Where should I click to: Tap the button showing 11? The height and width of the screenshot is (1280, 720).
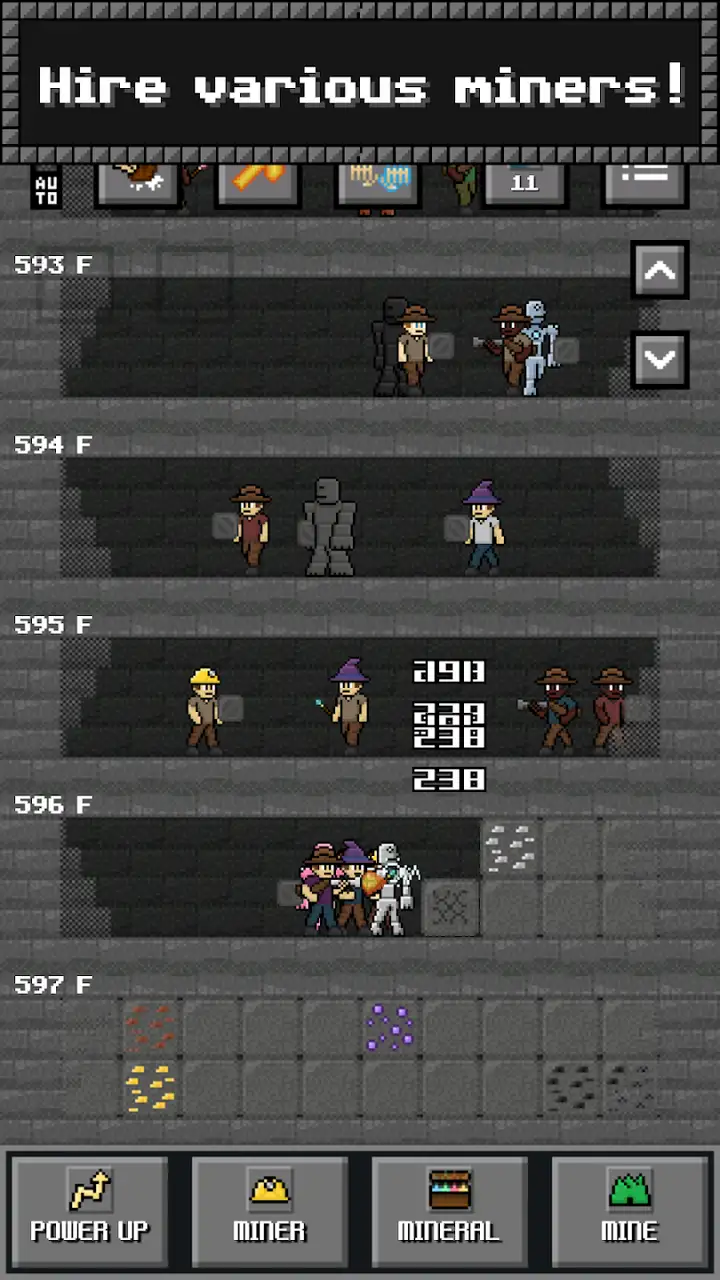point(524,184)
